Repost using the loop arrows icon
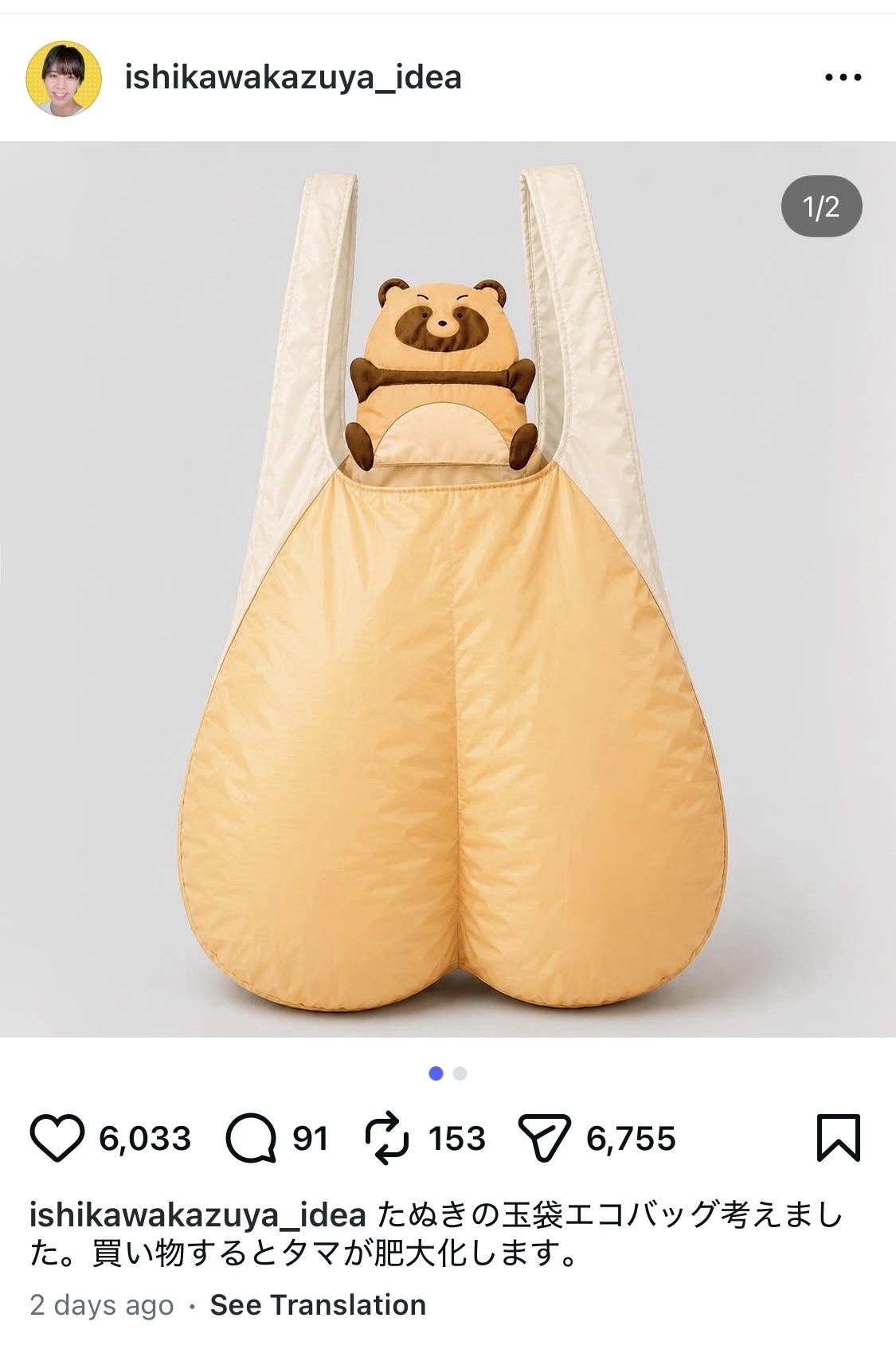 pyautogui.click(x=387, y=1139)
